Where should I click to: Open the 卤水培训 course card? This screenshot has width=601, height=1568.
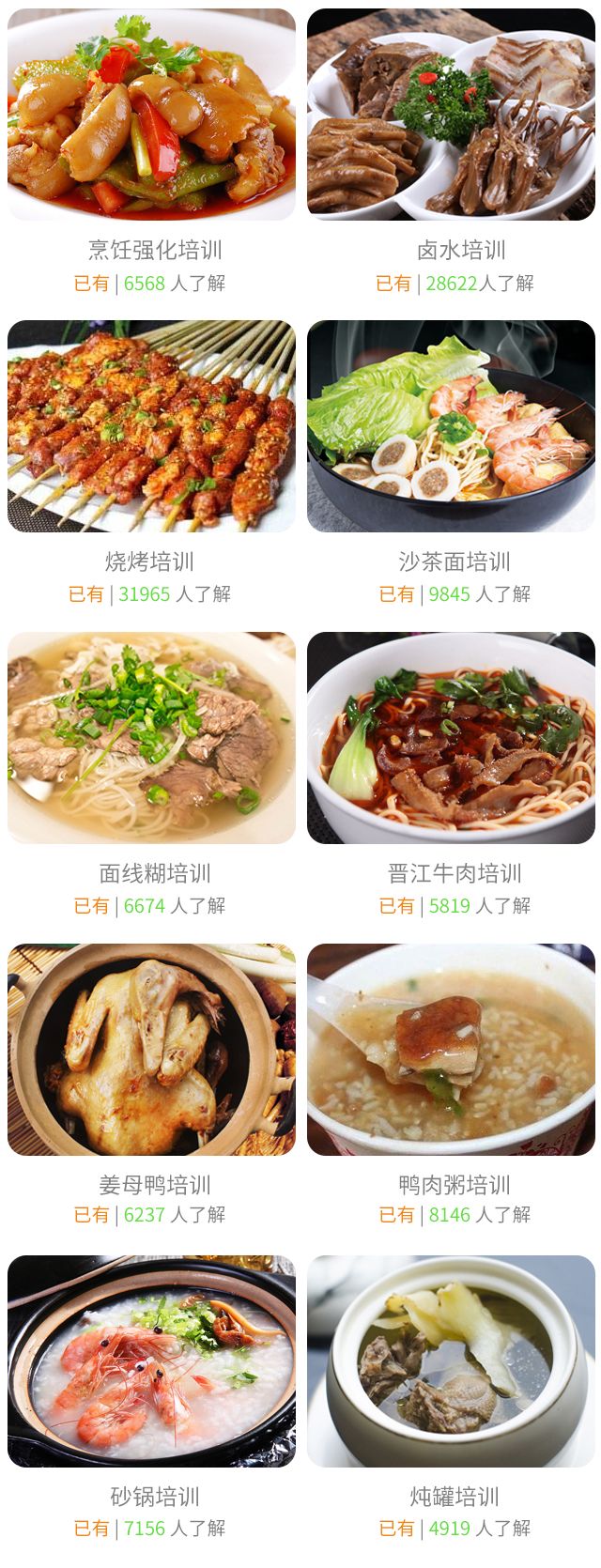[452, 115]
